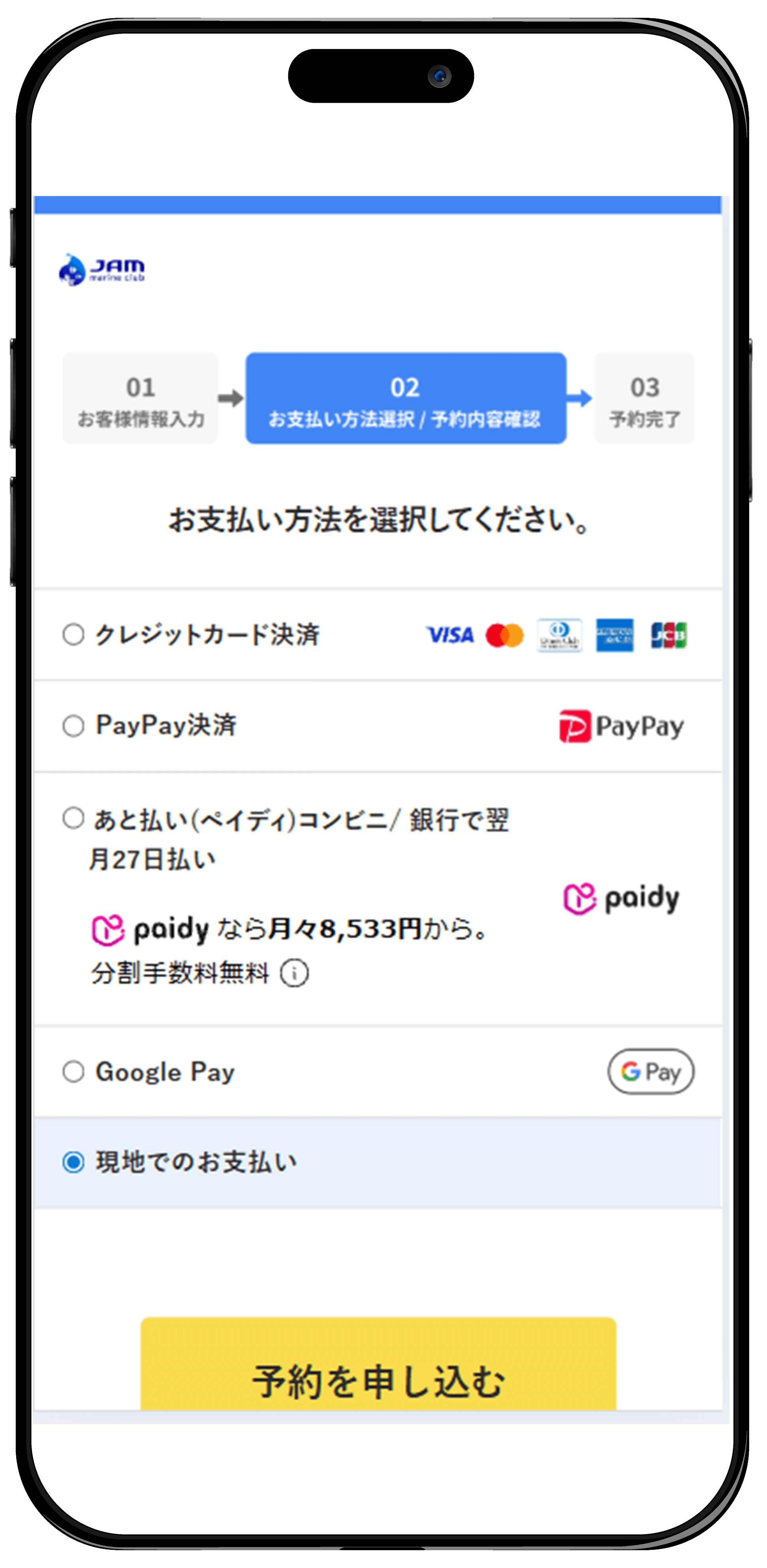
Task: Pick Google Pay as payment method
Action: [73, 1071]
